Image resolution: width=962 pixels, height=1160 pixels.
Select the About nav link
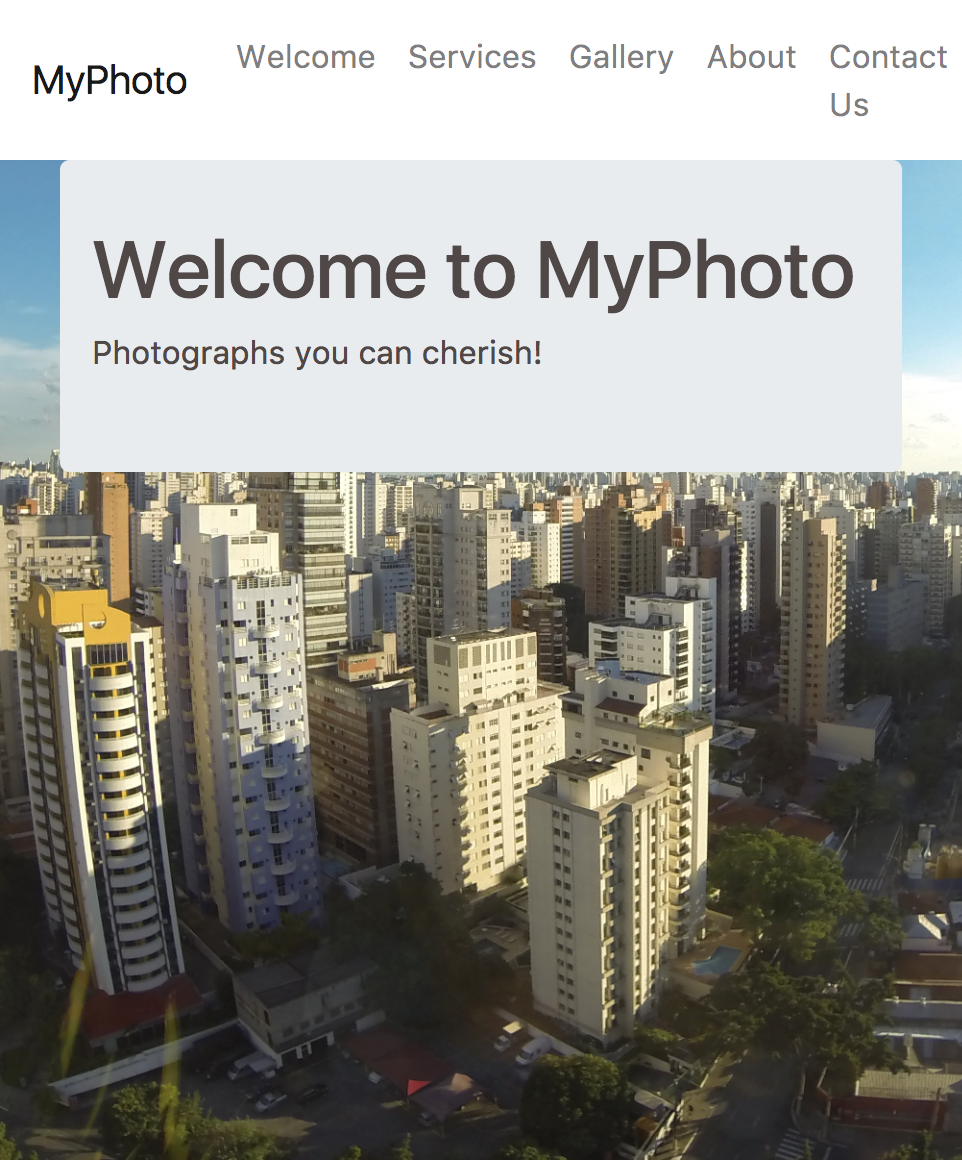[x=752, y=57]
